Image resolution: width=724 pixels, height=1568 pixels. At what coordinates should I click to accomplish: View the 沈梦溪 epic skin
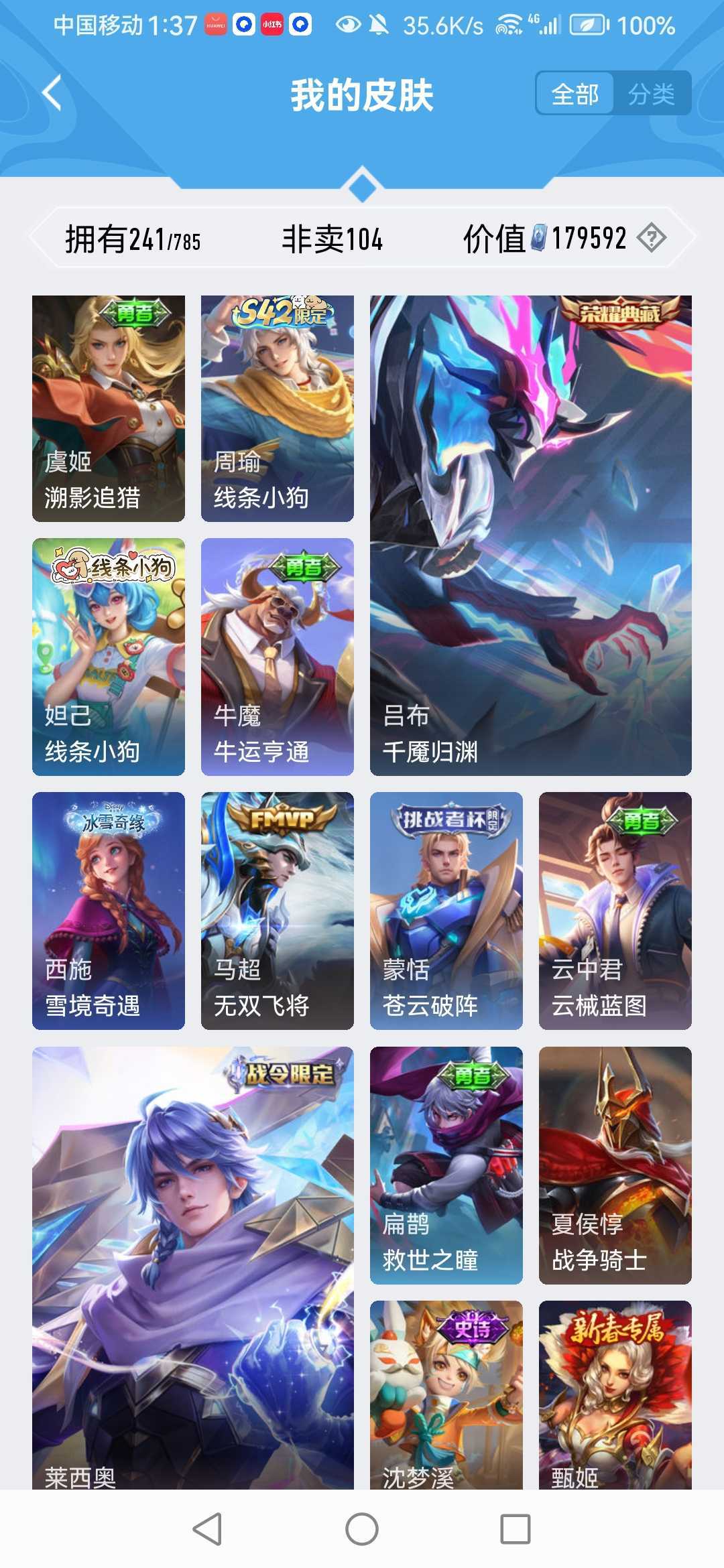click(x=446, y=1395)
